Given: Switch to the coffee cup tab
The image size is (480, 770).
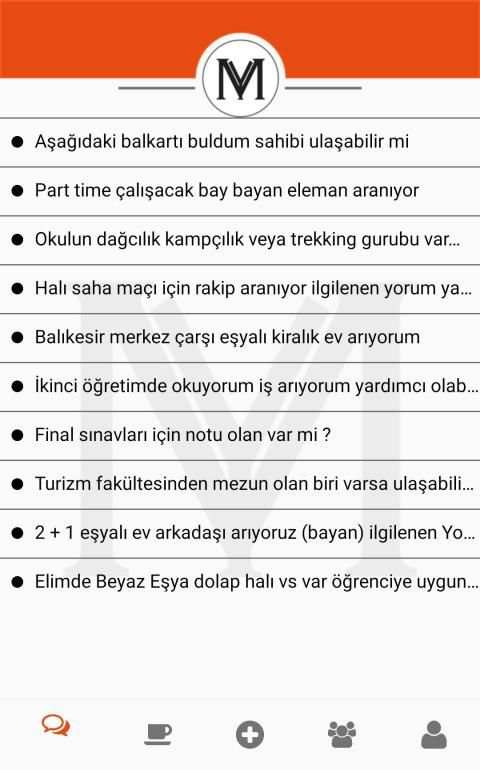Looking at the screenshot, I should click(158, 734).
